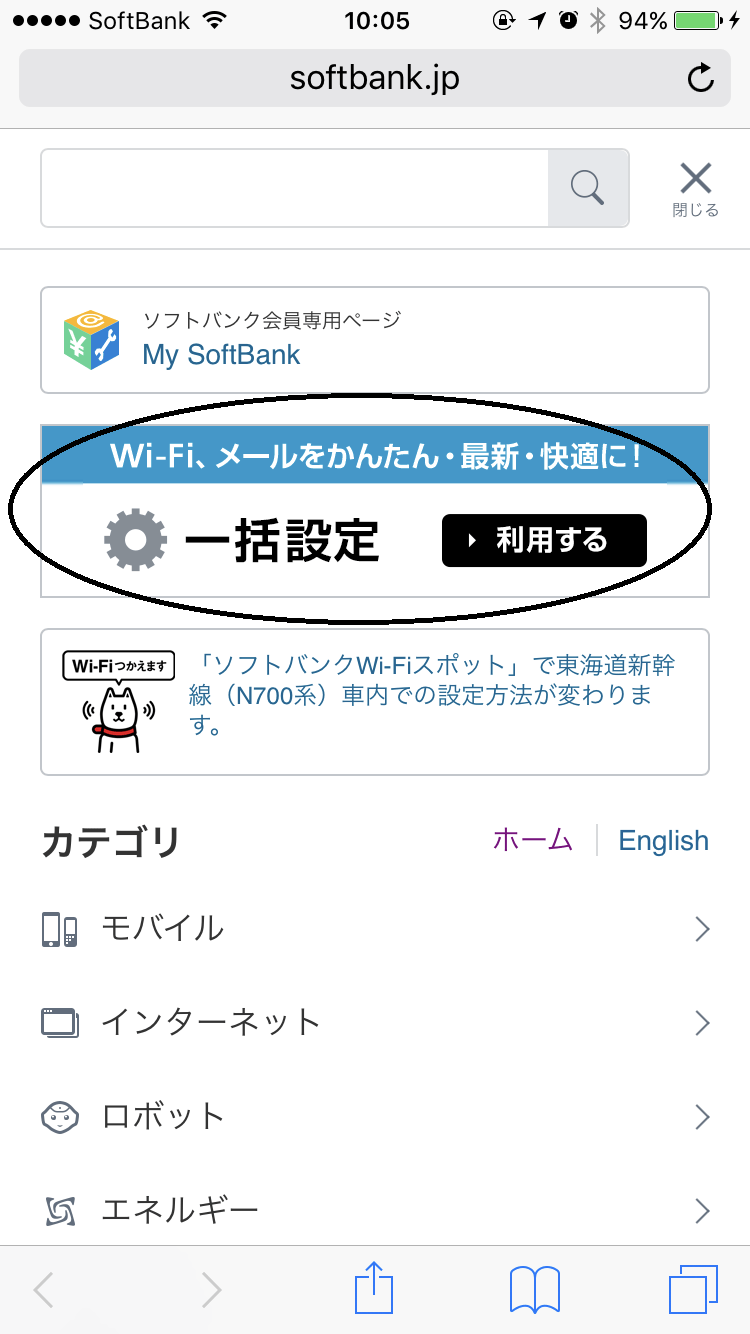Tap the 利用する button for 一括設定
The height and width of the screenshot is (1334, 750).
[544, 540]
